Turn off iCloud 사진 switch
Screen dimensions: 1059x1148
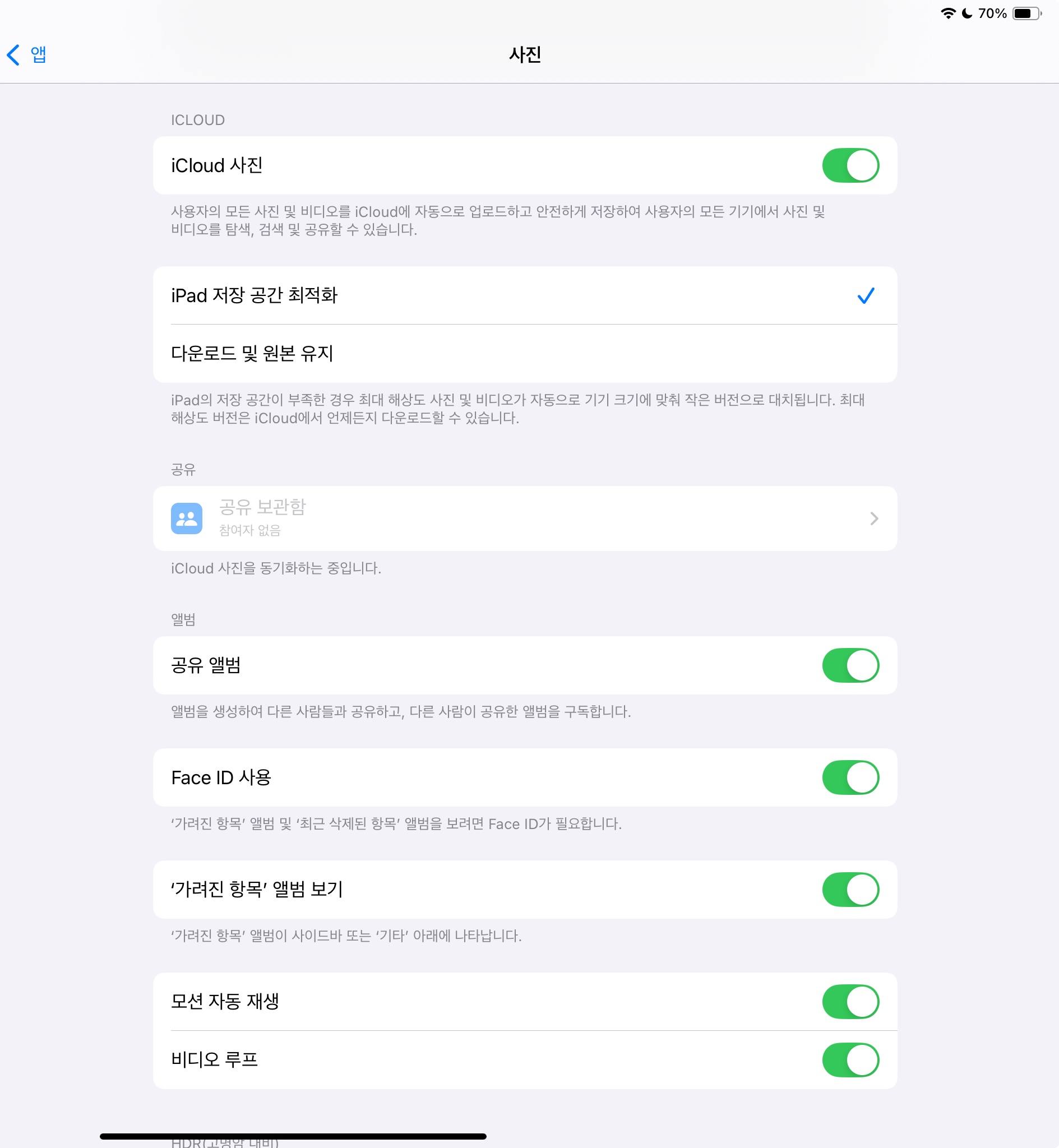(x=850, y=165)
